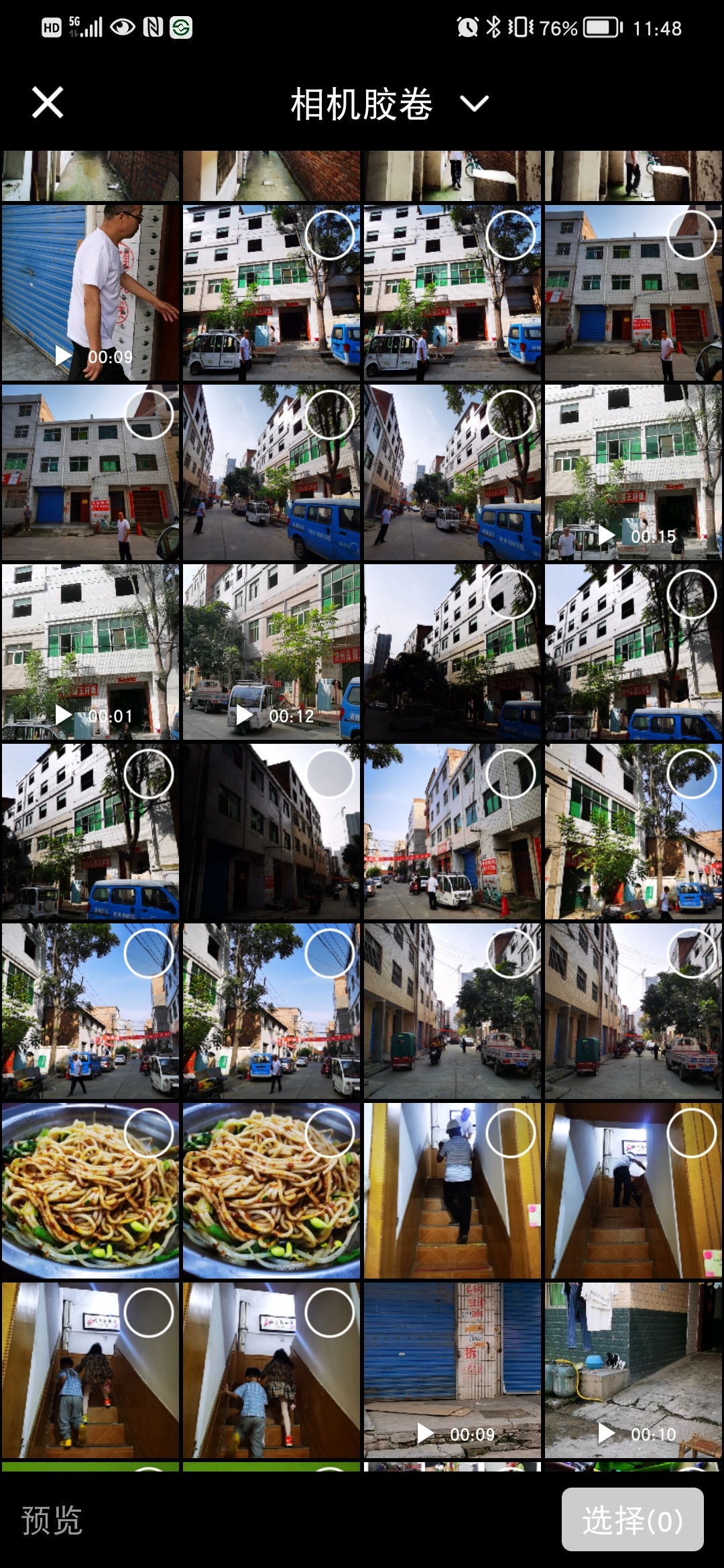Tap the 预览 preview button
This screenshot has height=1568, width=724.
[x=52, y=1520]
